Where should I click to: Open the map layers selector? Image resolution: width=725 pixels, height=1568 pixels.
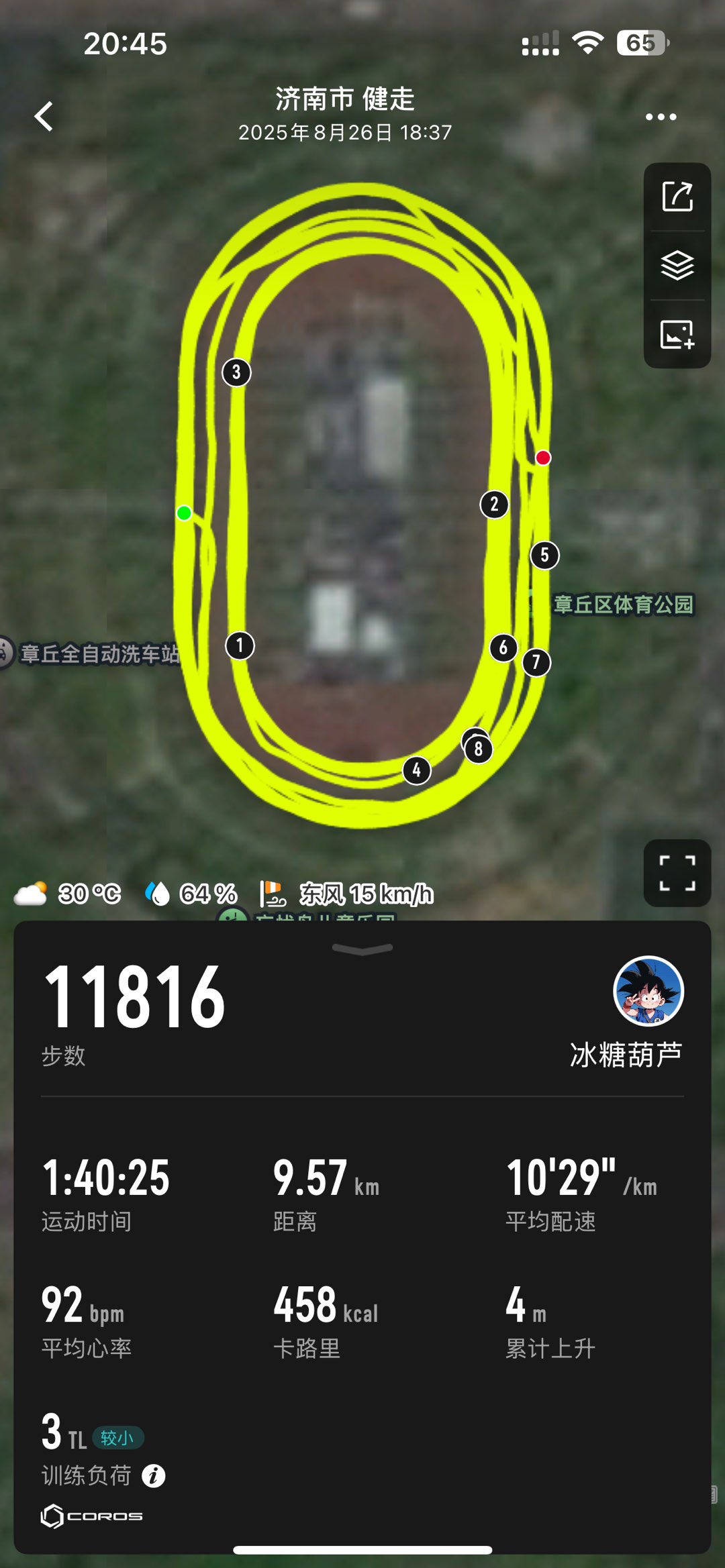(x=677, y=266)
